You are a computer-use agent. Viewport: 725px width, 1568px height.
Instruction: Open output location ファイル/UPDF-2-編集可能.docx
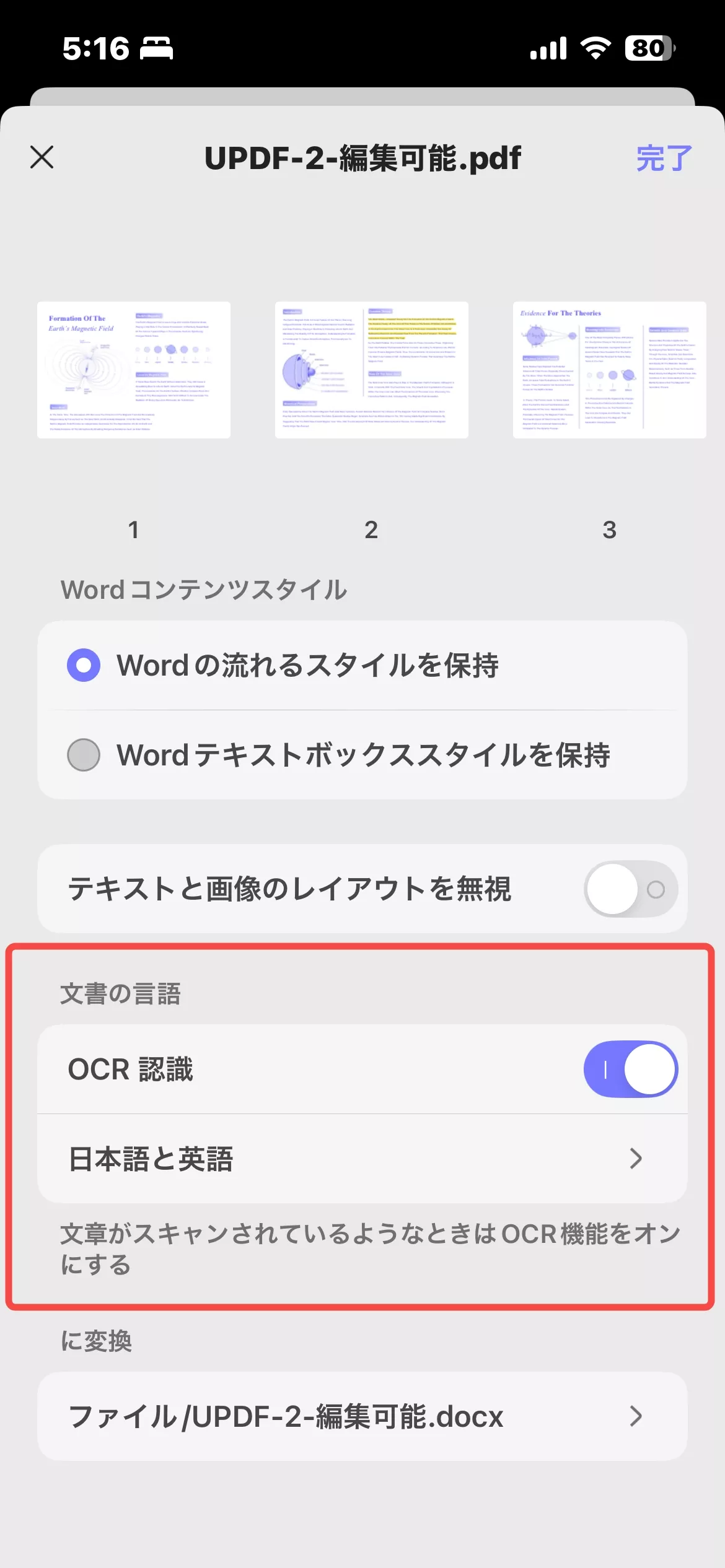(x=362, y=1416)
